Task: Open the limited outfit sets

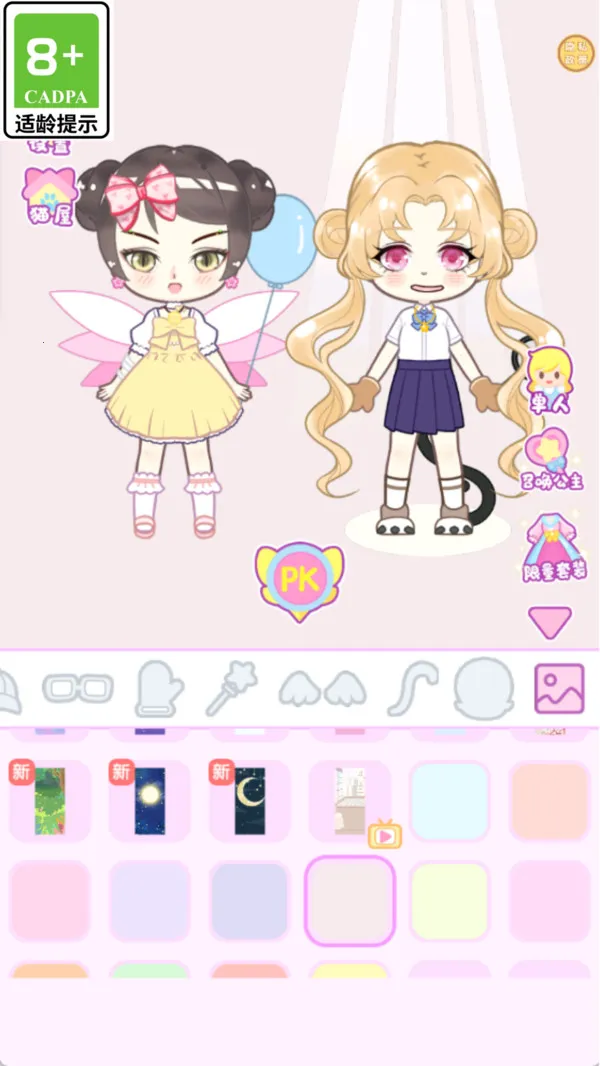Action: 553,547
